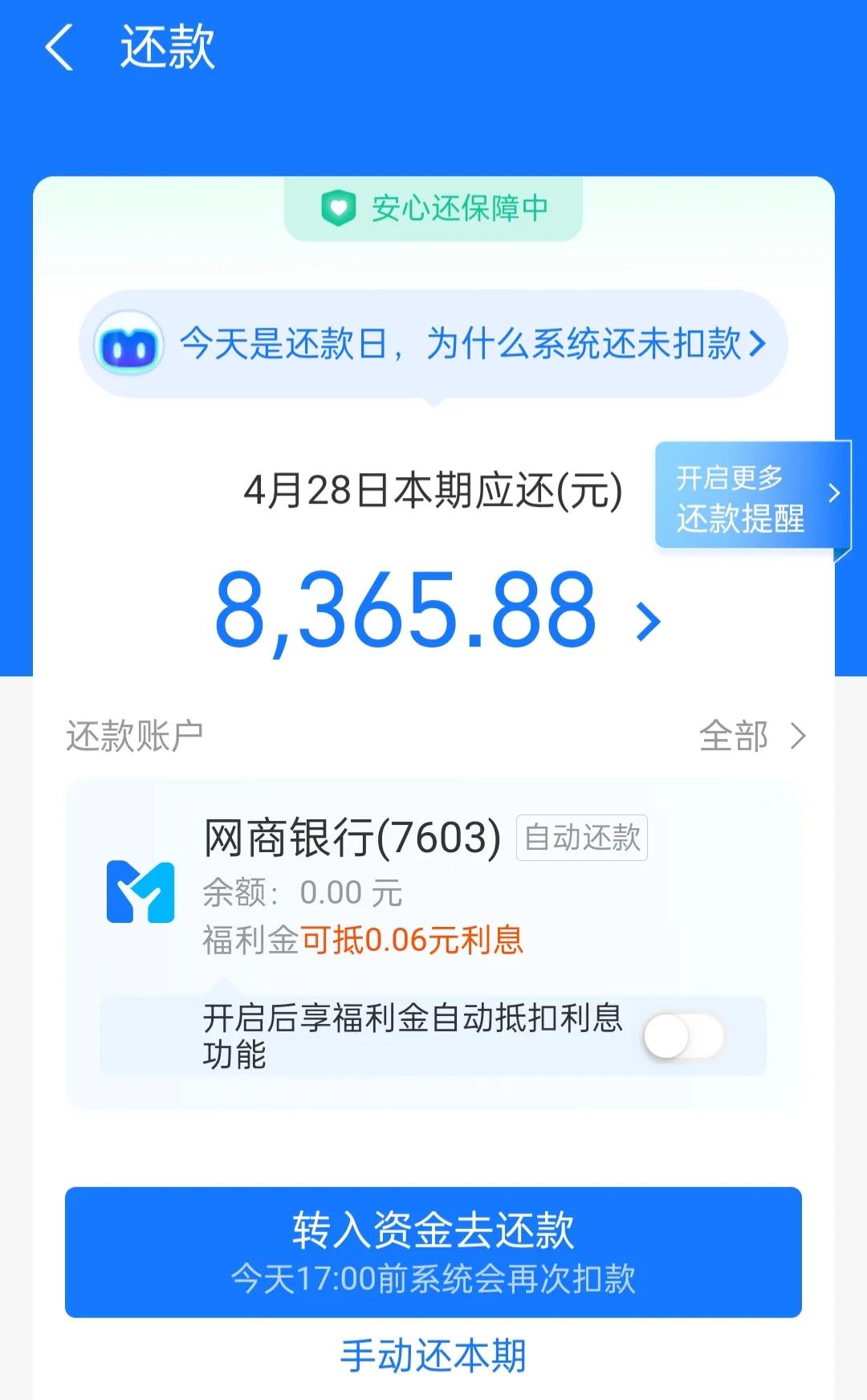The height and width of the screenshot is (1400, 867).
Task: Enable 福利金自动抵扣利息 switch
Action: [x=682, y=1037]
